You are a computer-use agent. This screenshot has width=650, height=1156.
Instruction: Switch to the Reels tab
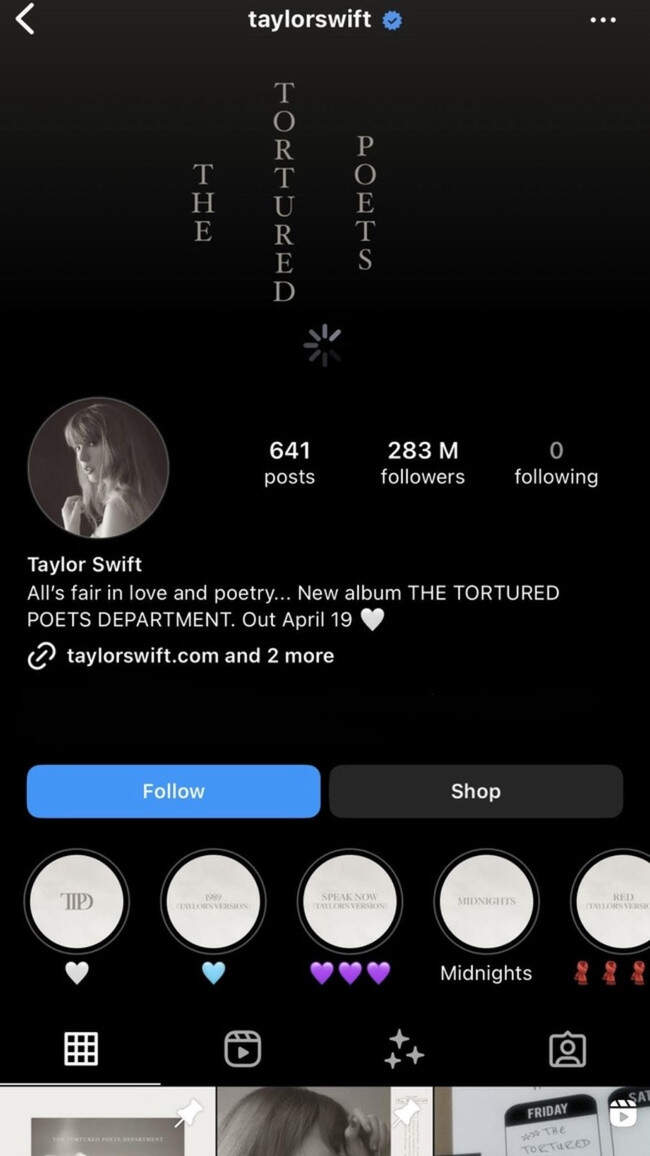point(243,1048)
